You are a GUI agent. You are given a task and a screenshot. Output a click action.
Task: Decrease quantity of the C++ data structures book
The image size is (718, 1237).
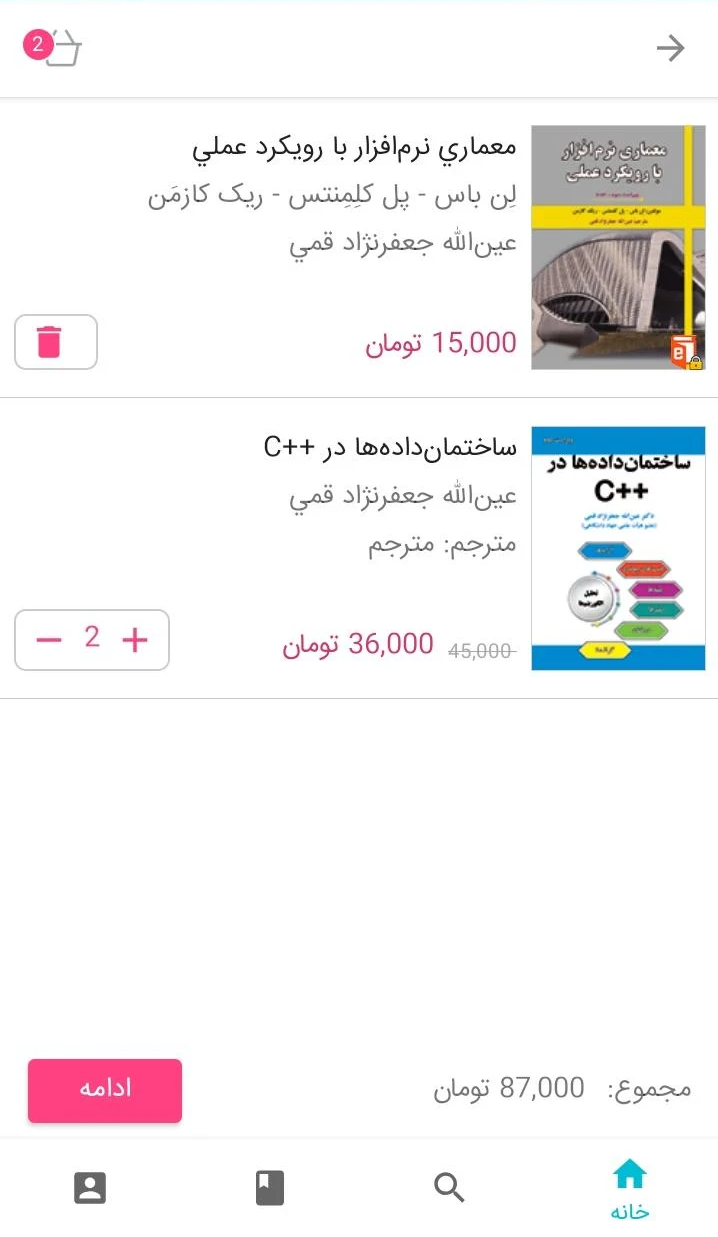(49, 639)
